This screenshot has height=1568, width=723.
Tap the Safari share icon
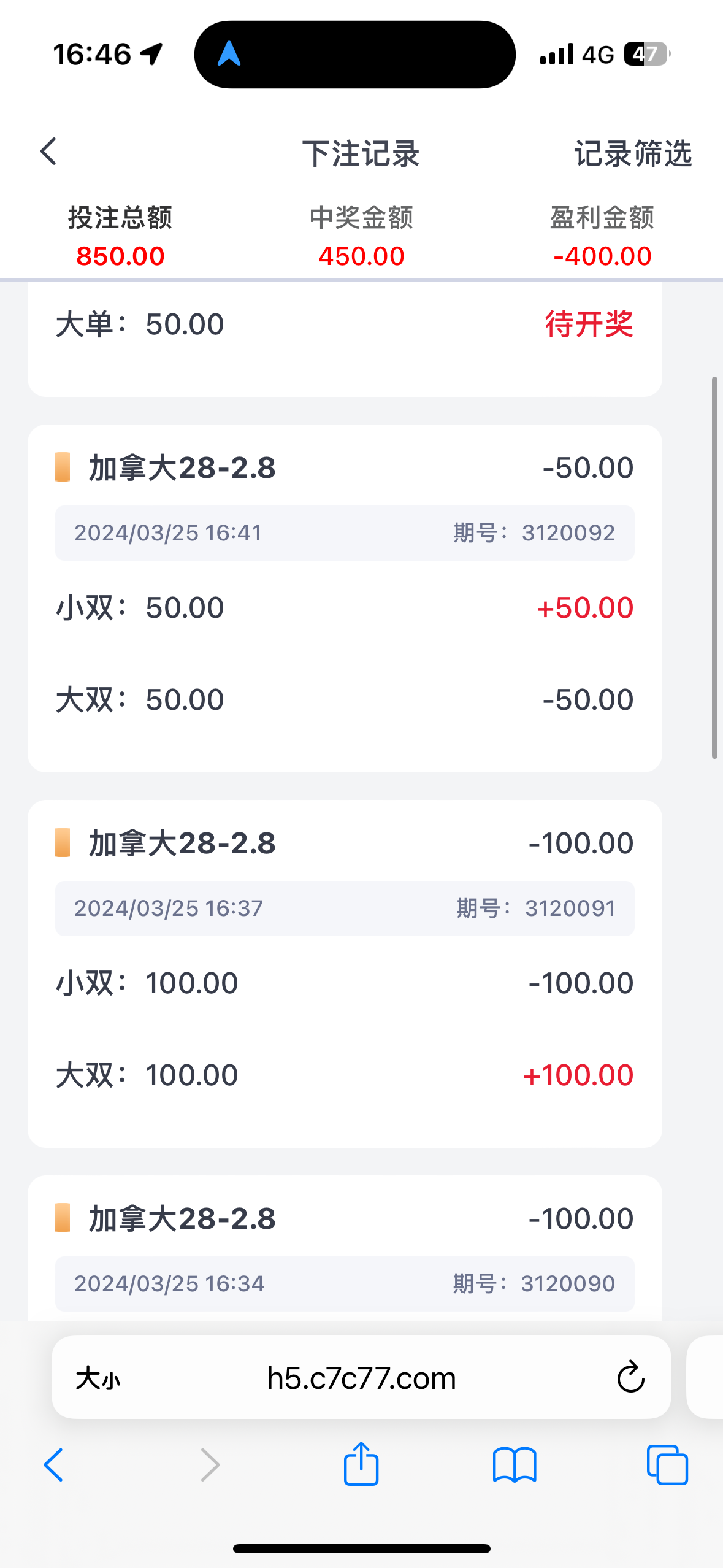(x=361, y=1466)
